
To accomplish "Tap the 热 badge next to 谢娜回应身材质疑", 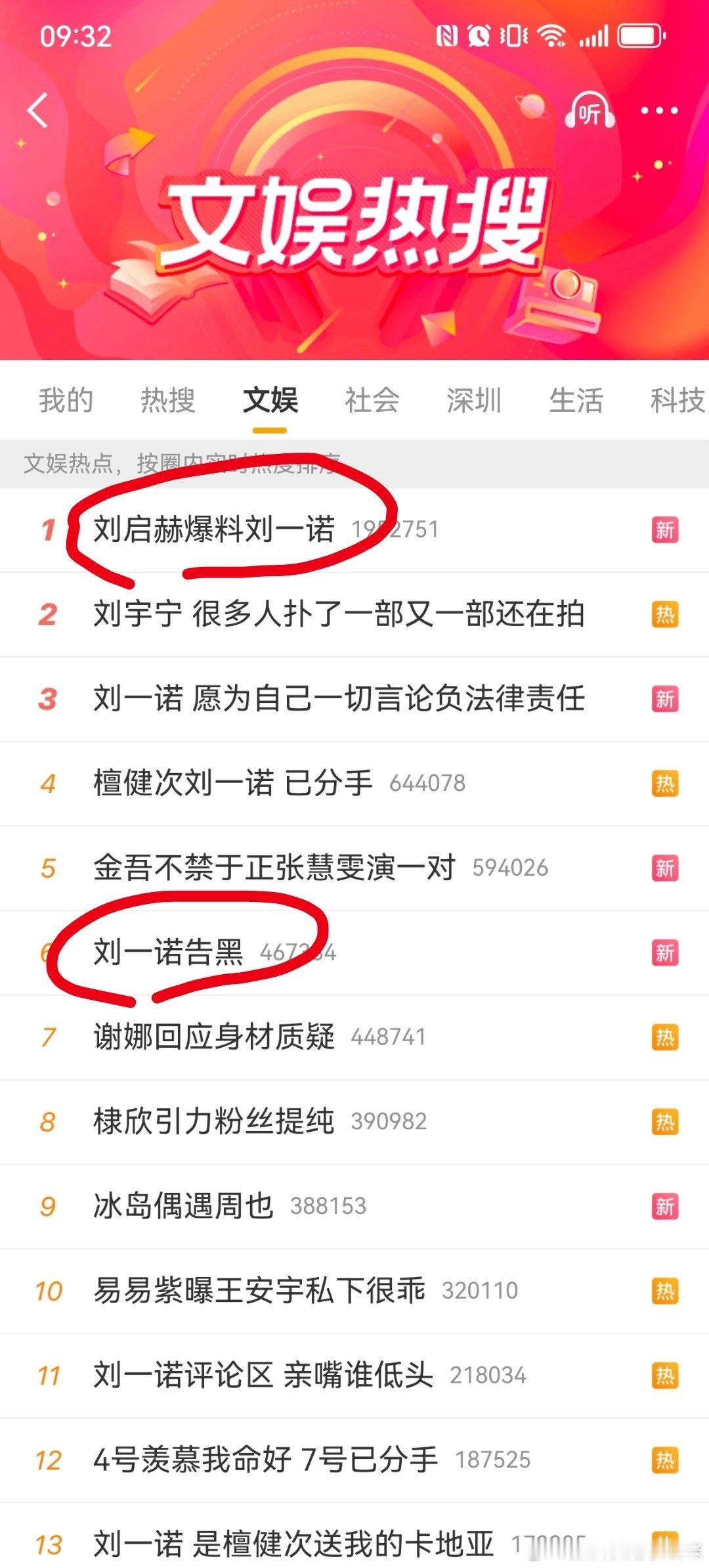I will pos(664,1037).
